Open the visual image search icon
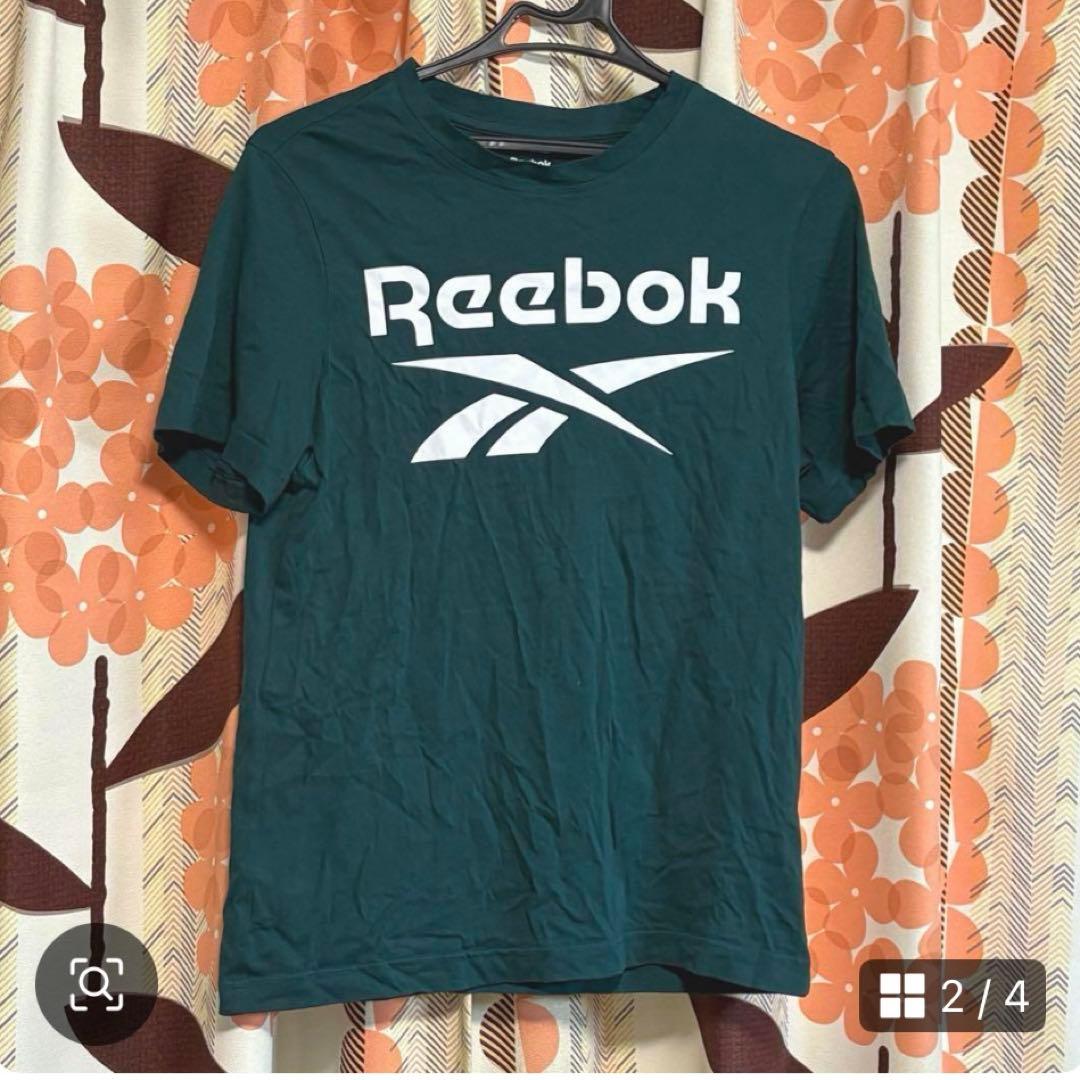 tap(97, 983)
